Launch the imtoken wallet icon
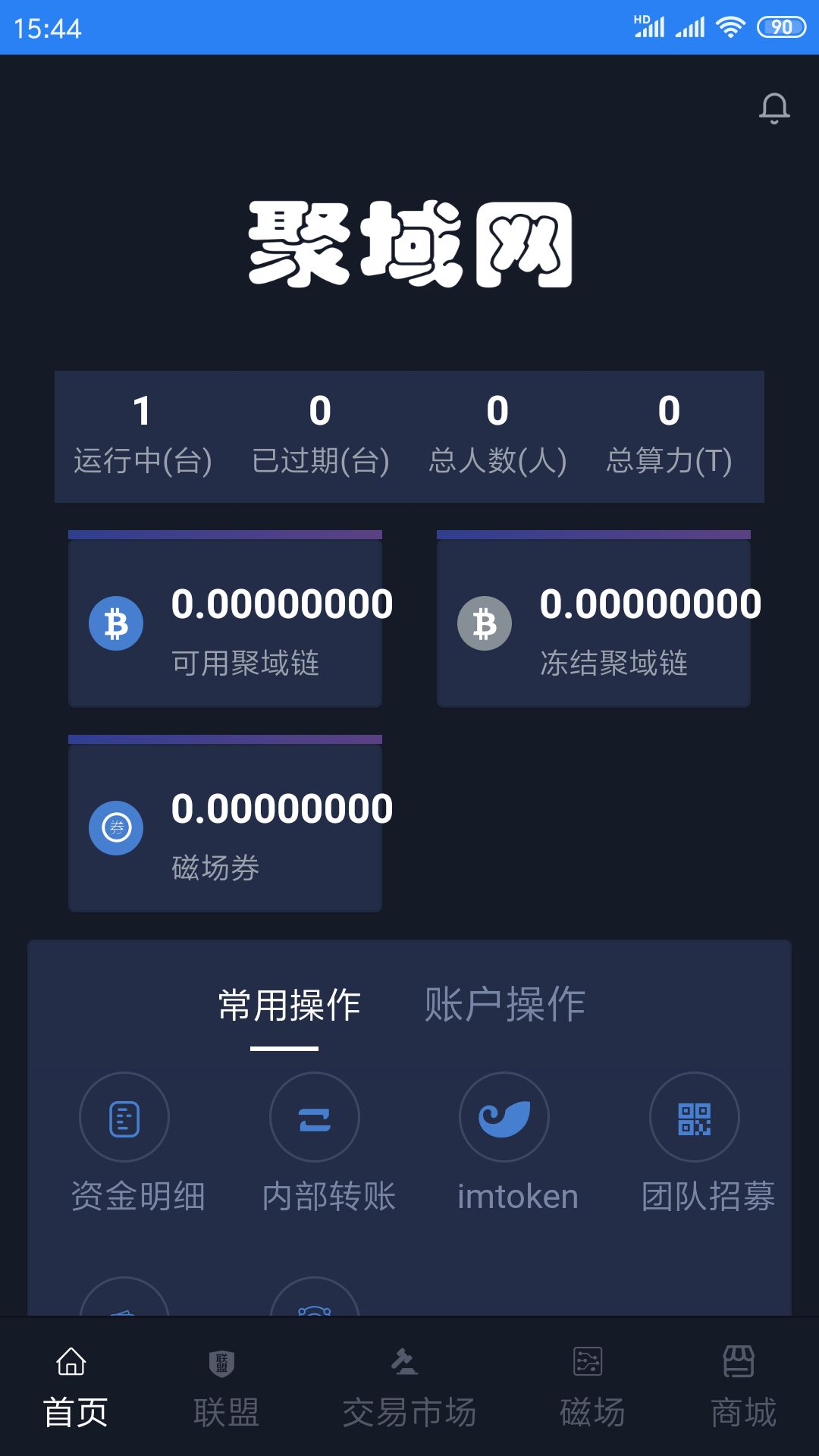The image size is (819, 1456). (x=504, y=1118)
